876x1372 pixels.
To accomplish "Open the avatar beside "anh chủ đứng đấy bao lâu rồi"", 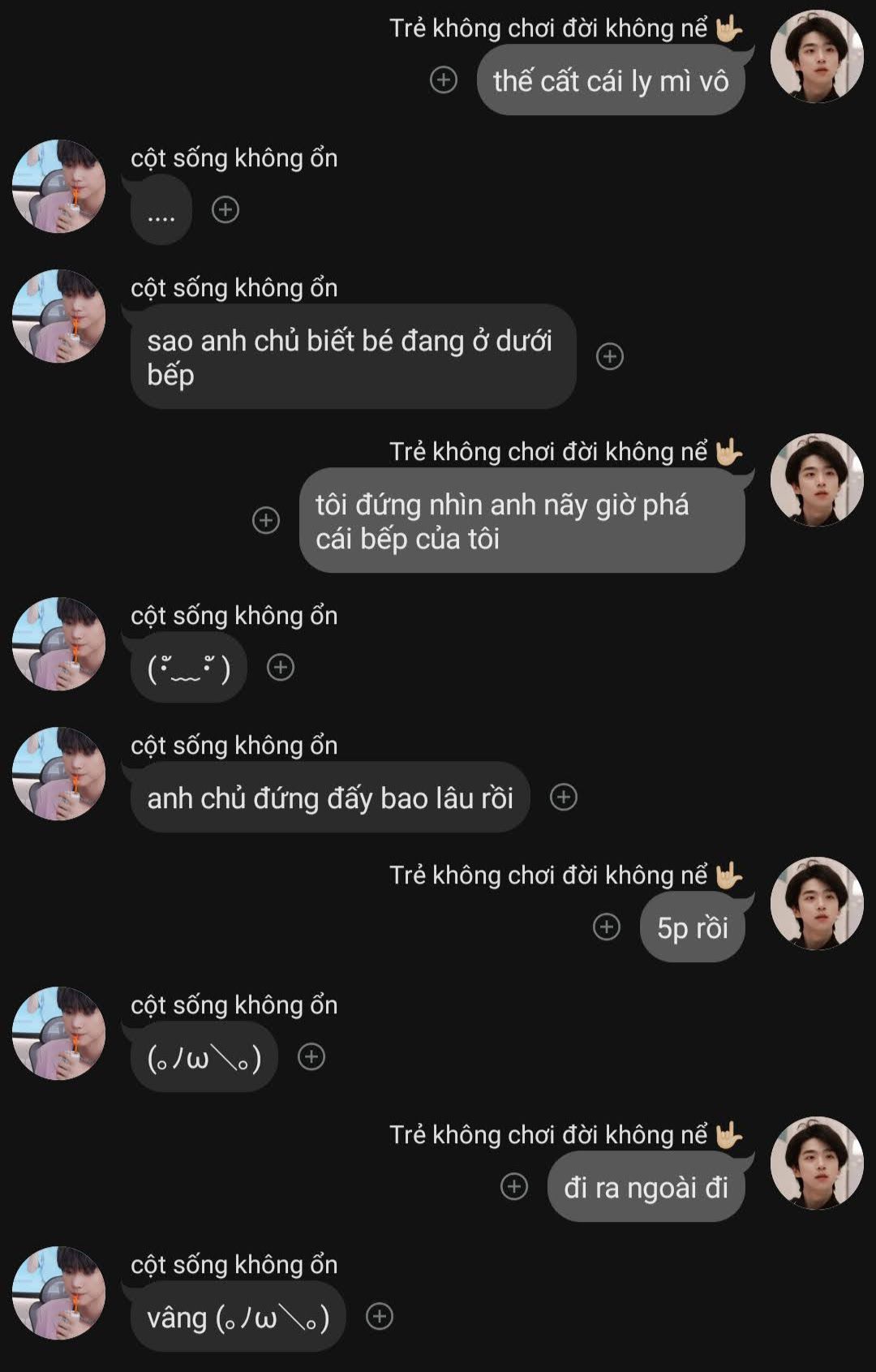I will 59,774.
